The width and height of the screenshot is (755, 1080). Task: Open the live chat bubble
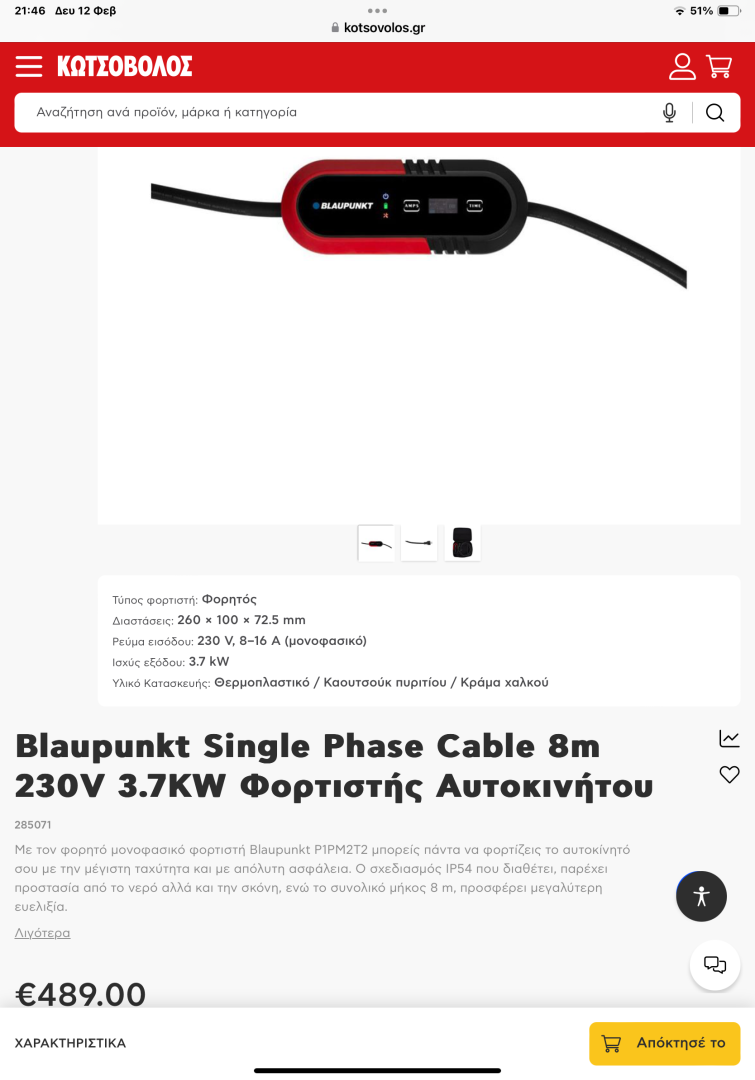(x=715, y=965)
